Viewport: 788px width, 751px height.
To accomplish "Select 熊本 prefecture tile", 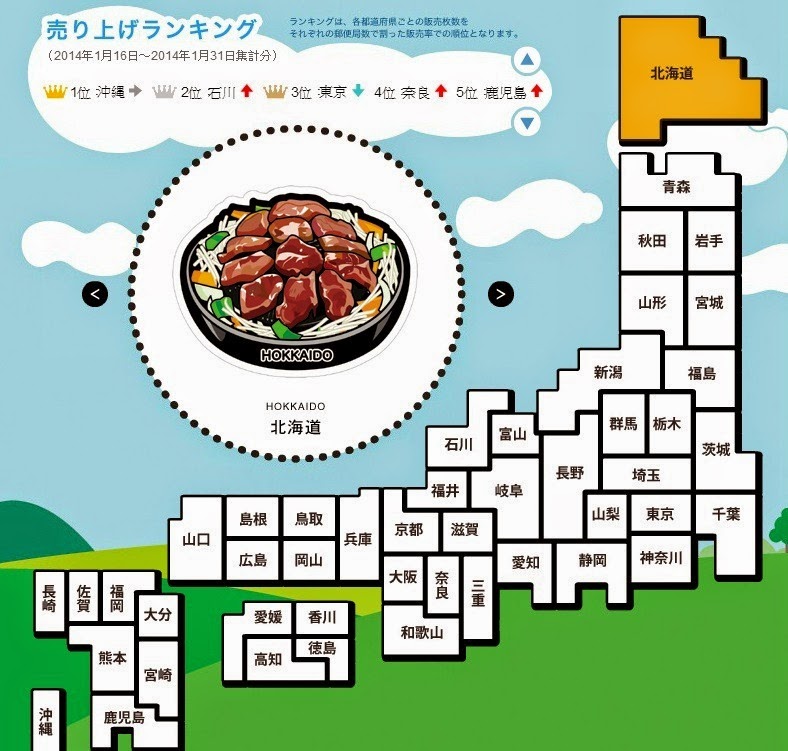I will [x=112, y=658].
